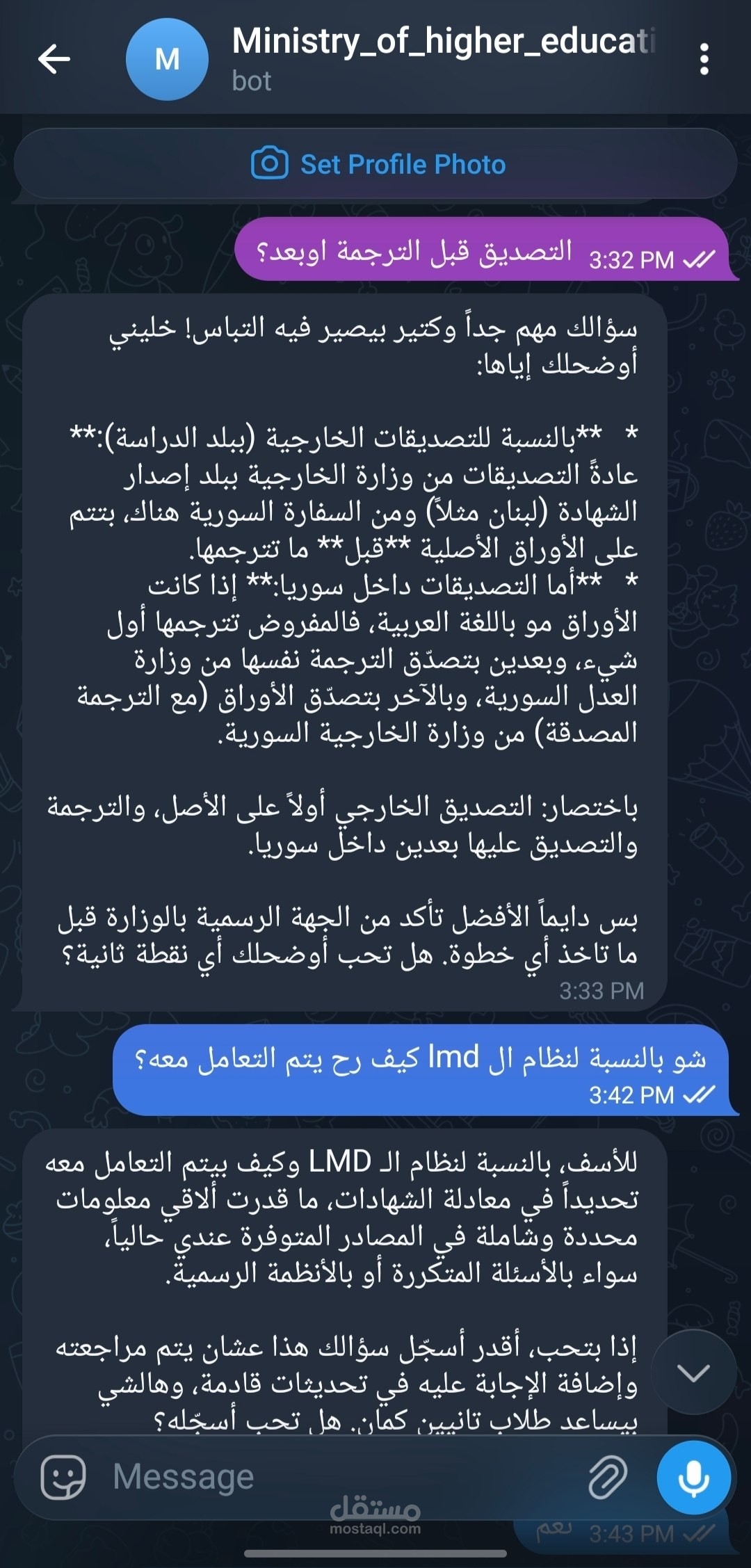Attach a file with the paperclip
Screen dimensions: 751x1568
point(608,1477)
